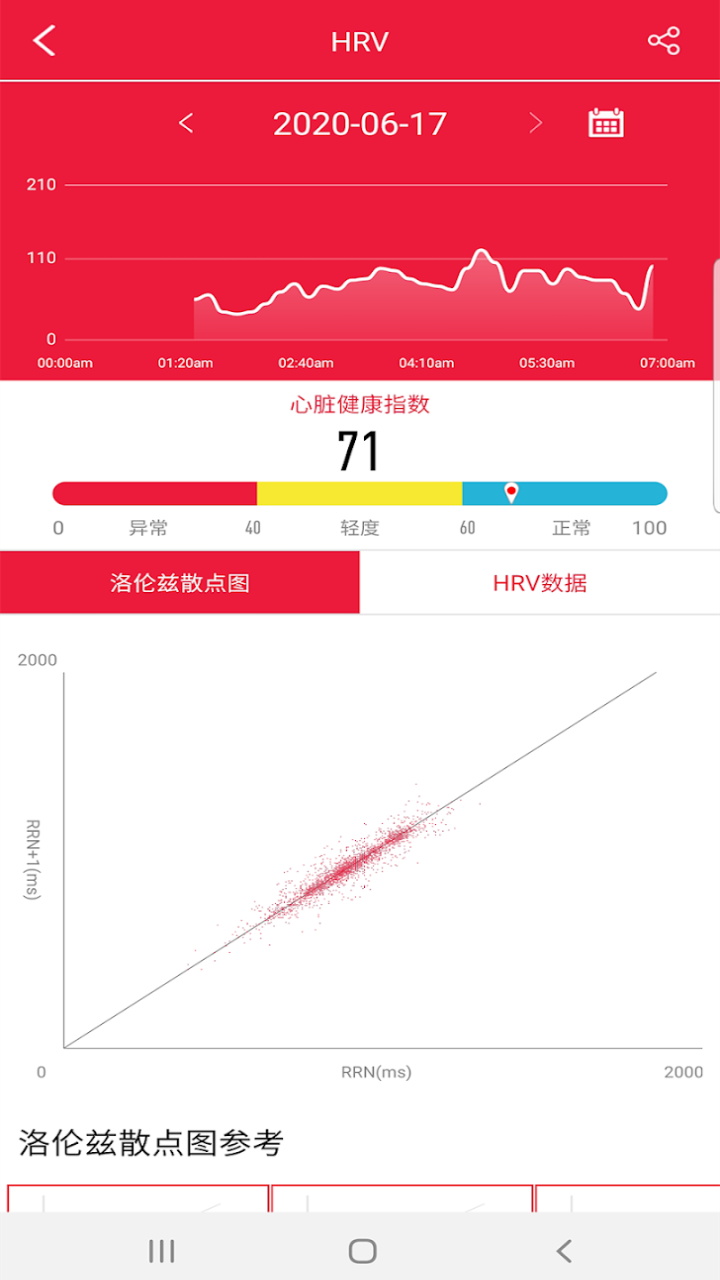Select the 洛伦兹散点图 tab
This screenshot has width=720, height=1280.
click(x=180, y=582)
